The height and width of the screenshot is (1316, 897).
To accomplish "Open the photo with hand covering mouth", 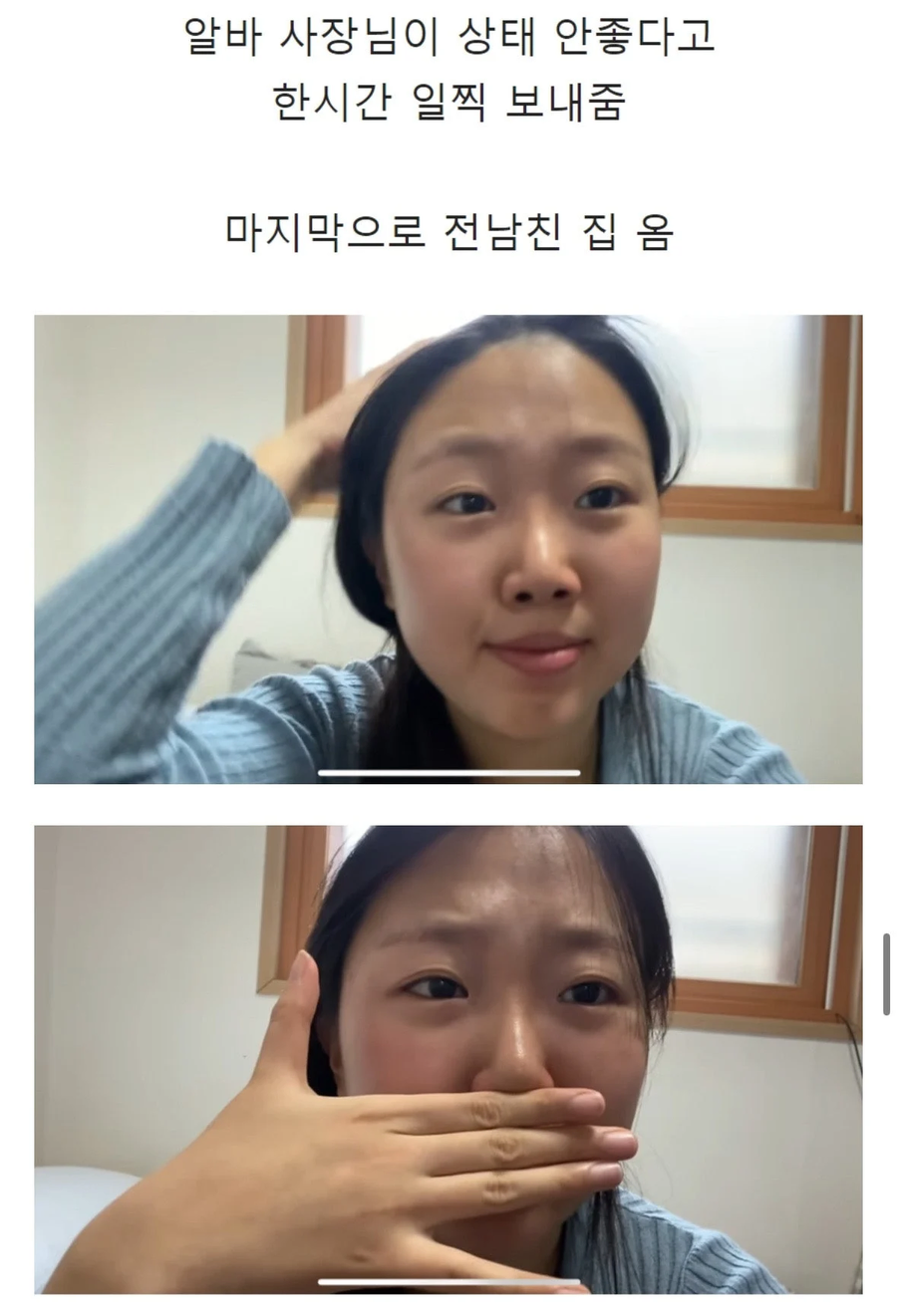I will pos(448,1059).
